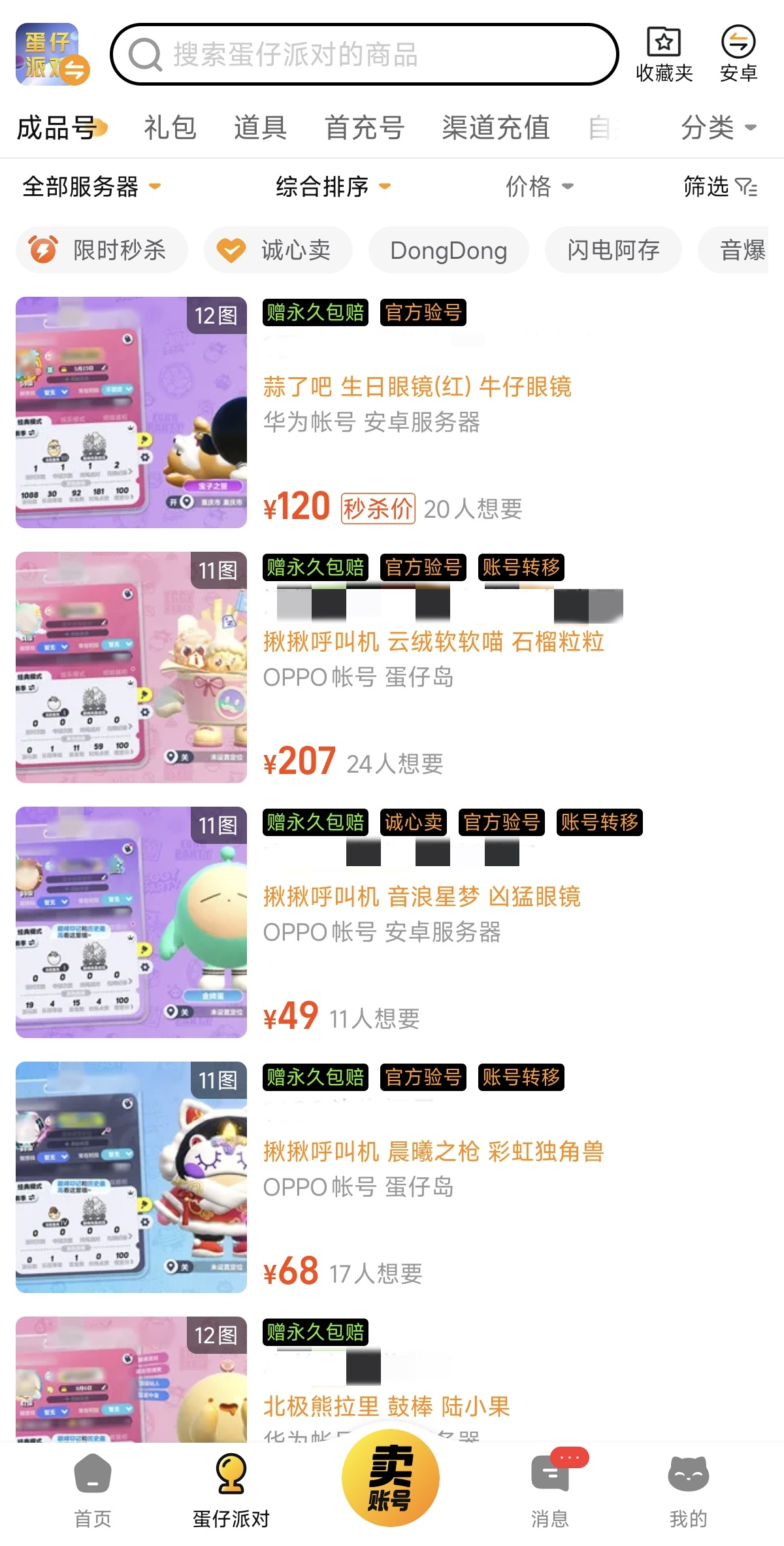Switch platform via 安卓 icon
Viewport: 784px width, 1546px height.
coord(738,54)
